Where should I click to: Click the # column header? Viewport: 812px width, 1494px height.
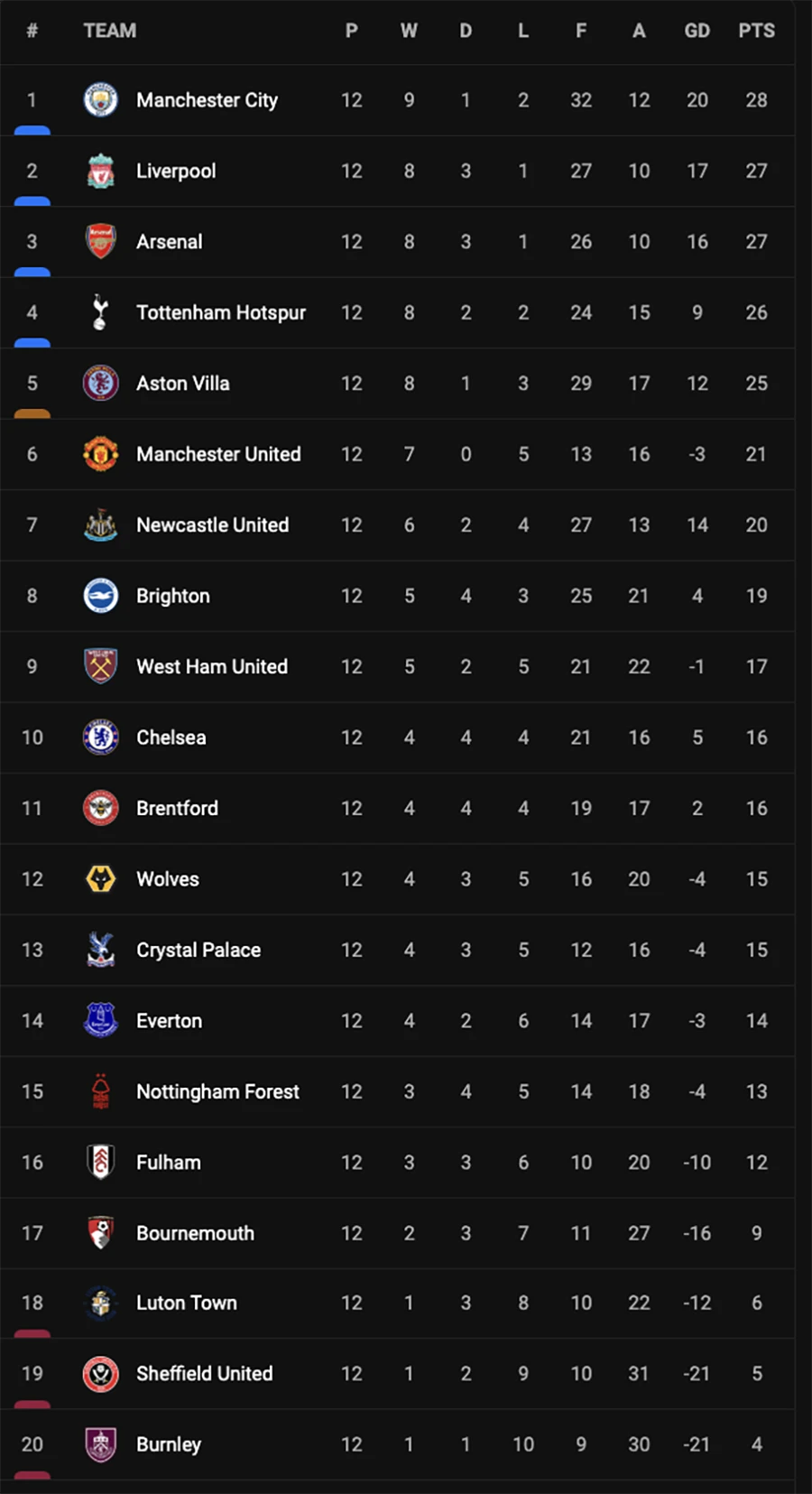tap(32, 30)
